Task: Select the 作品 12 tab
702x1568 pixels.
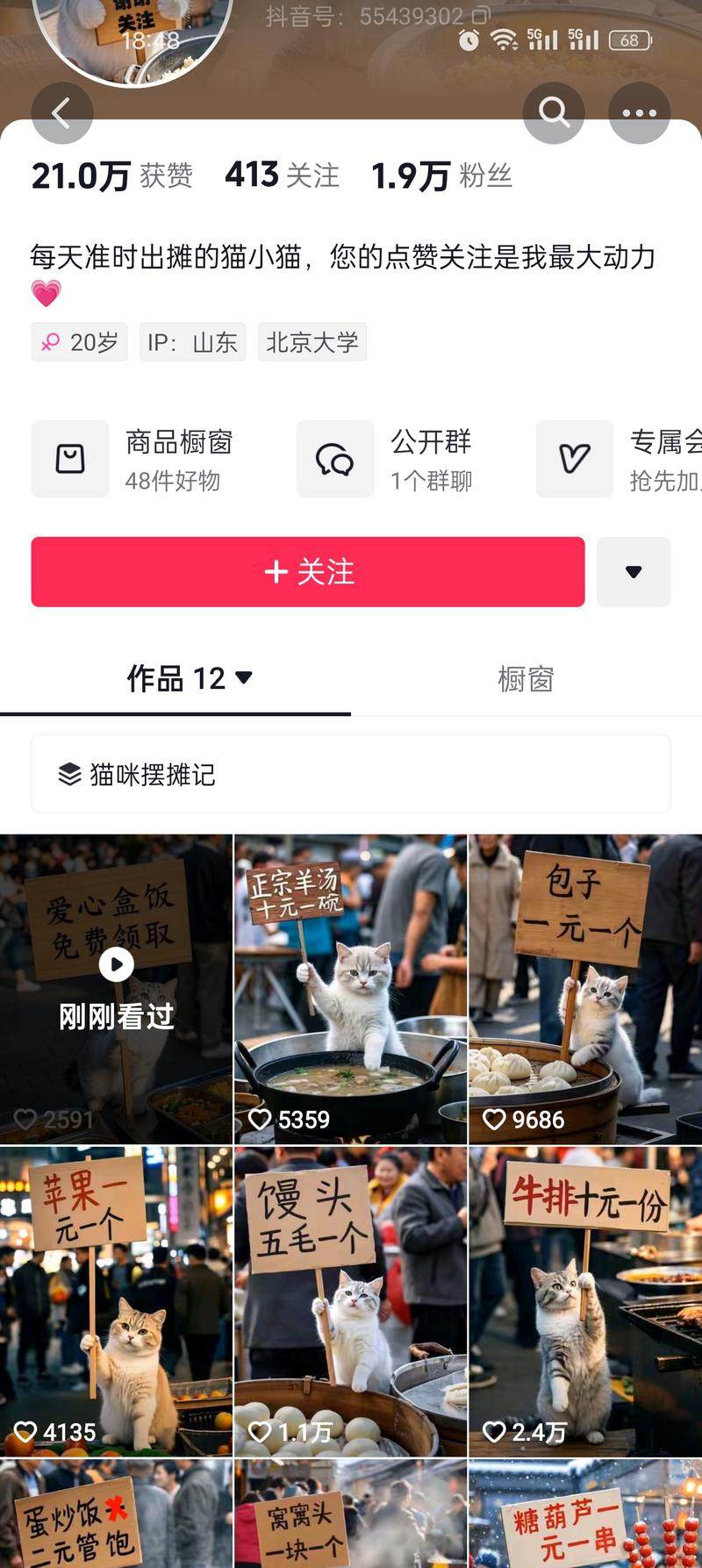Action: [x=189, y=678]
